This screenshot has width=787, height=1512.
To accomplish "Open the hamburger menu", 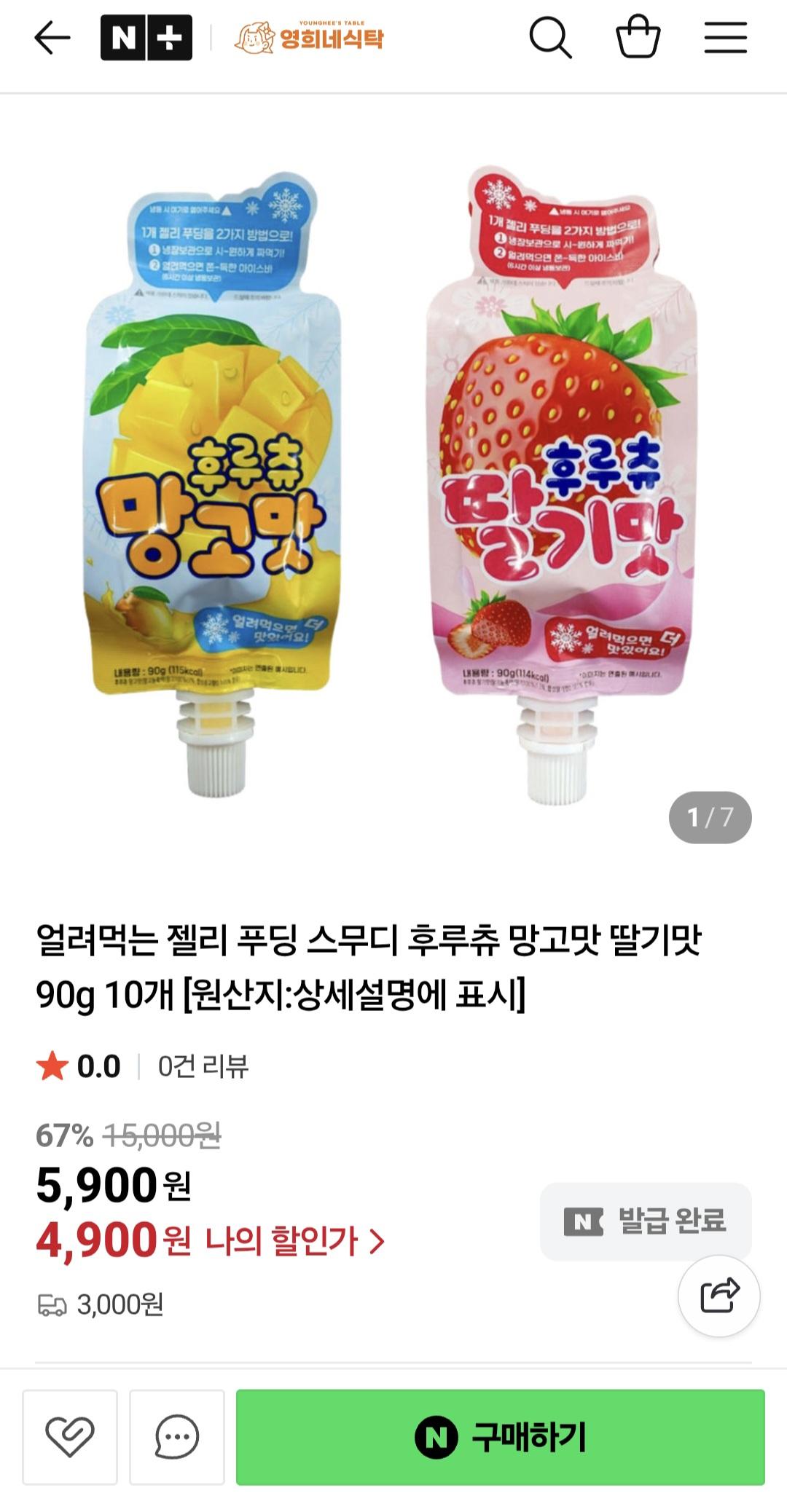I will pyautogui.click(x=725, y=38).
